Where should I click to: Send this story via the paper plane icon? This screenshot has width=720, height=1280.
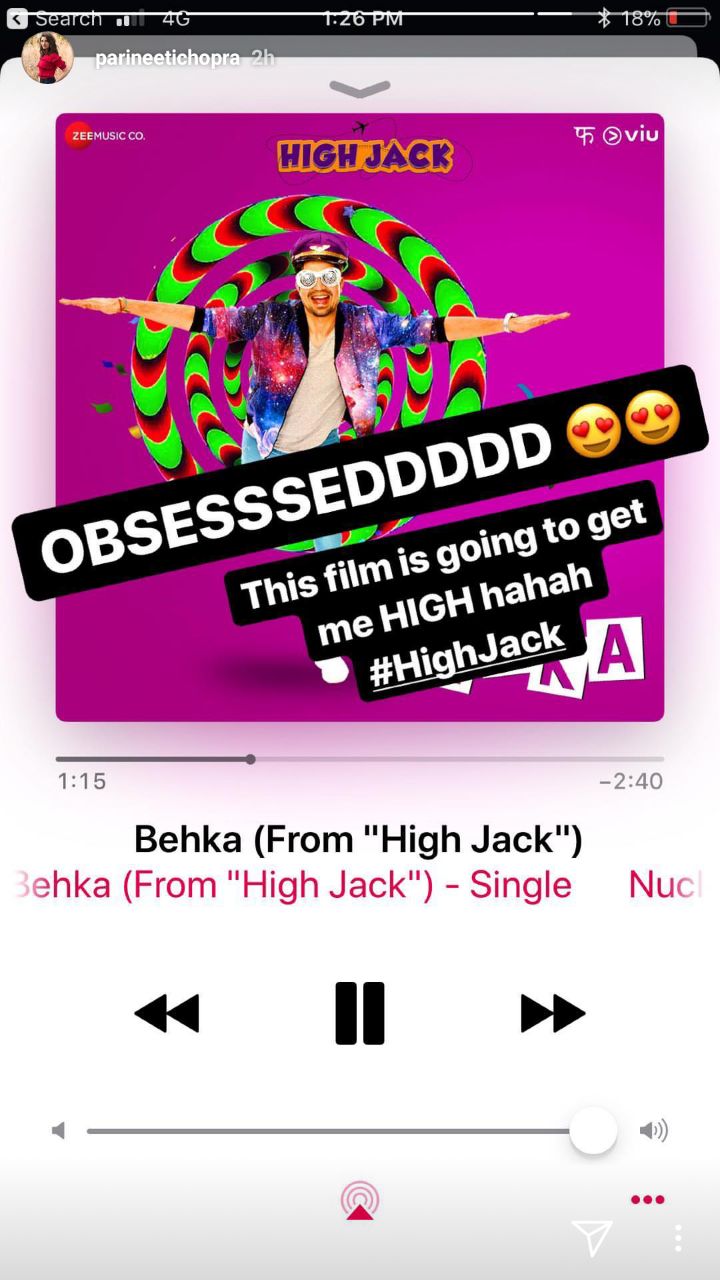coord(592,1238)
